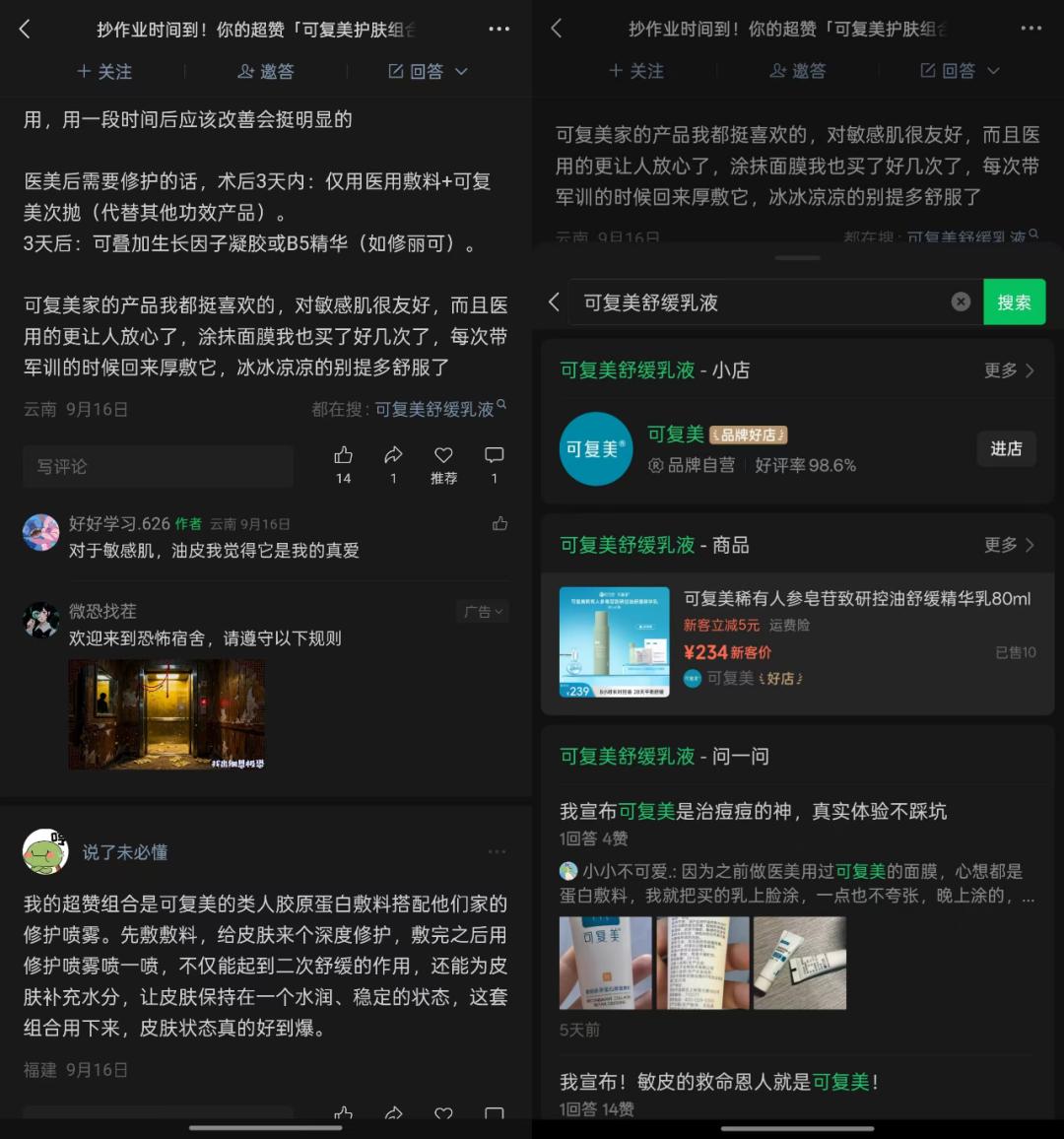Expand 更多 for the 小店 section
Viewport: 1064px width, 1139px height.
tap(998, 369)
